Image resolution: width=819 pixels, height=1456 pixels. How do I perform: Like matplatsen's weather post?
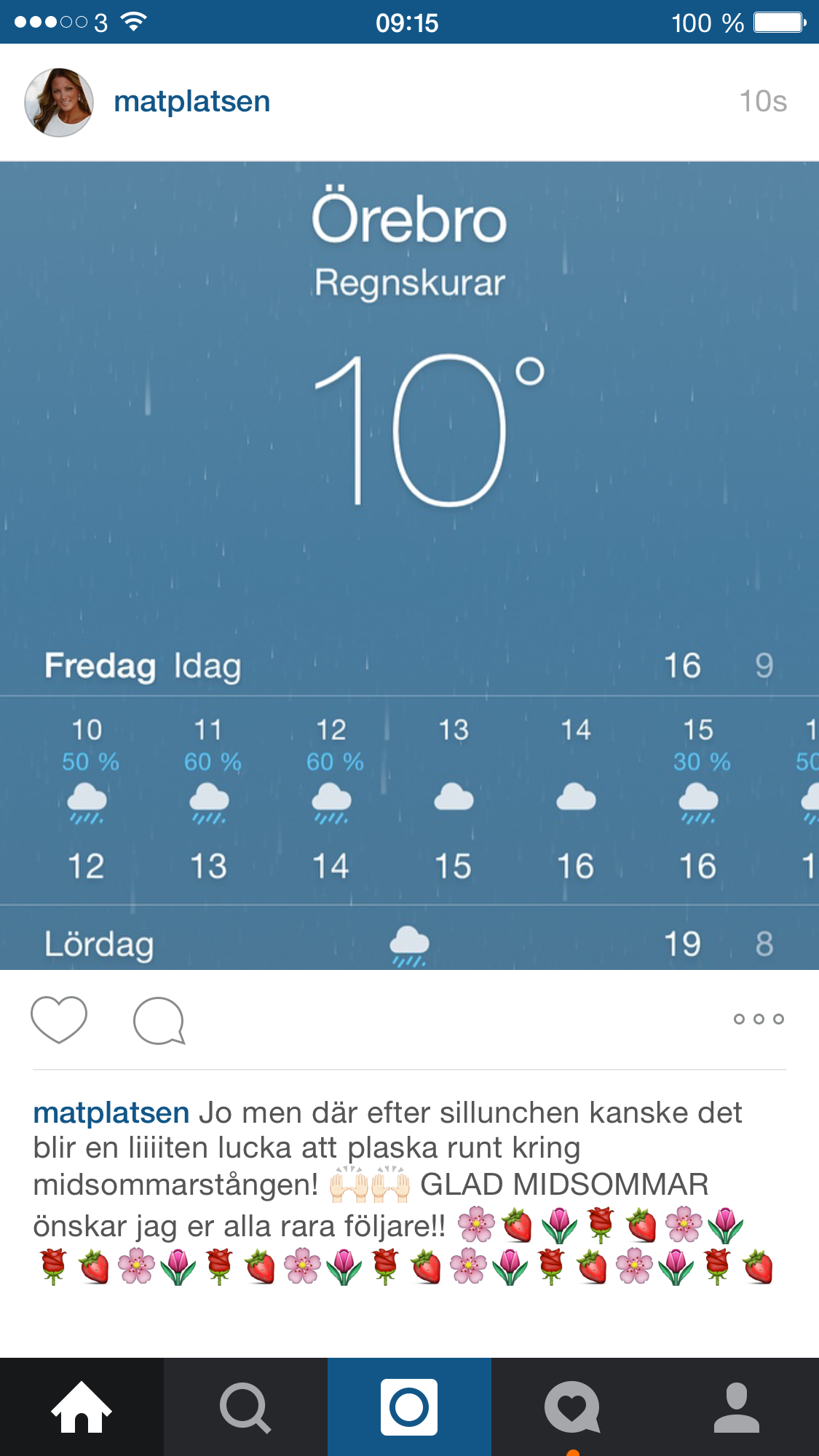(59, 1019)
